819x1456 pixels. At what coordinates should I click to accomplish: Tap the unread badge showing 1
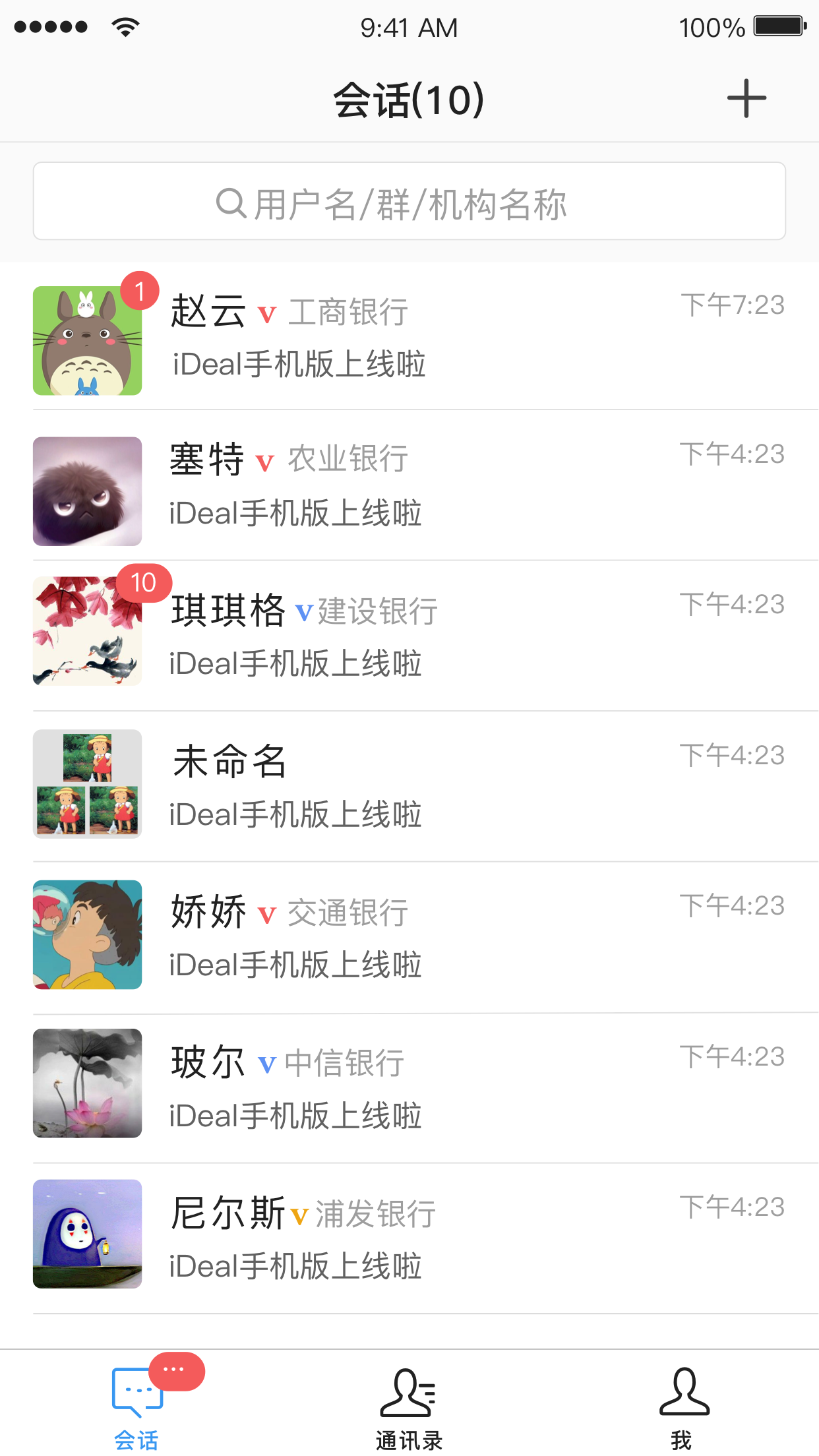tap(140, 290)
